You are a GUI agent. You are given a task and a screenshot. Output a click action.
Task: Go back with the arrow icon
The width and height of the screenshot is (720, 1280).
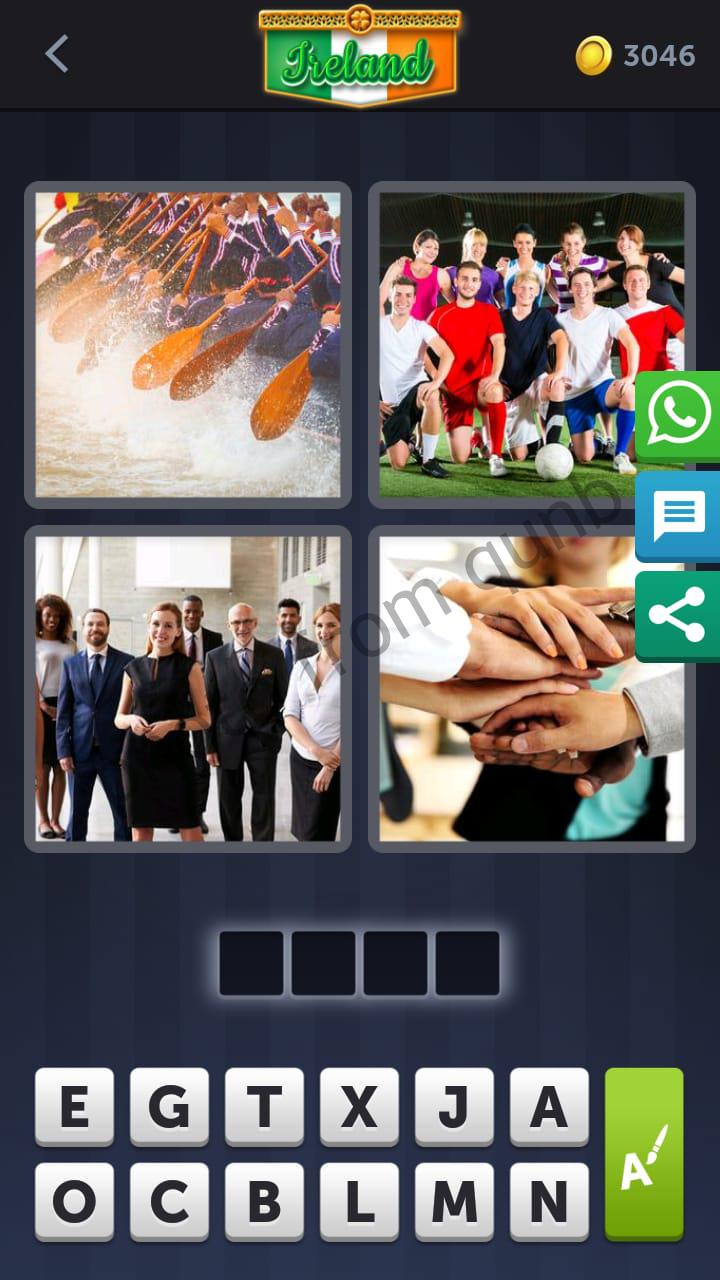[57, 54]
